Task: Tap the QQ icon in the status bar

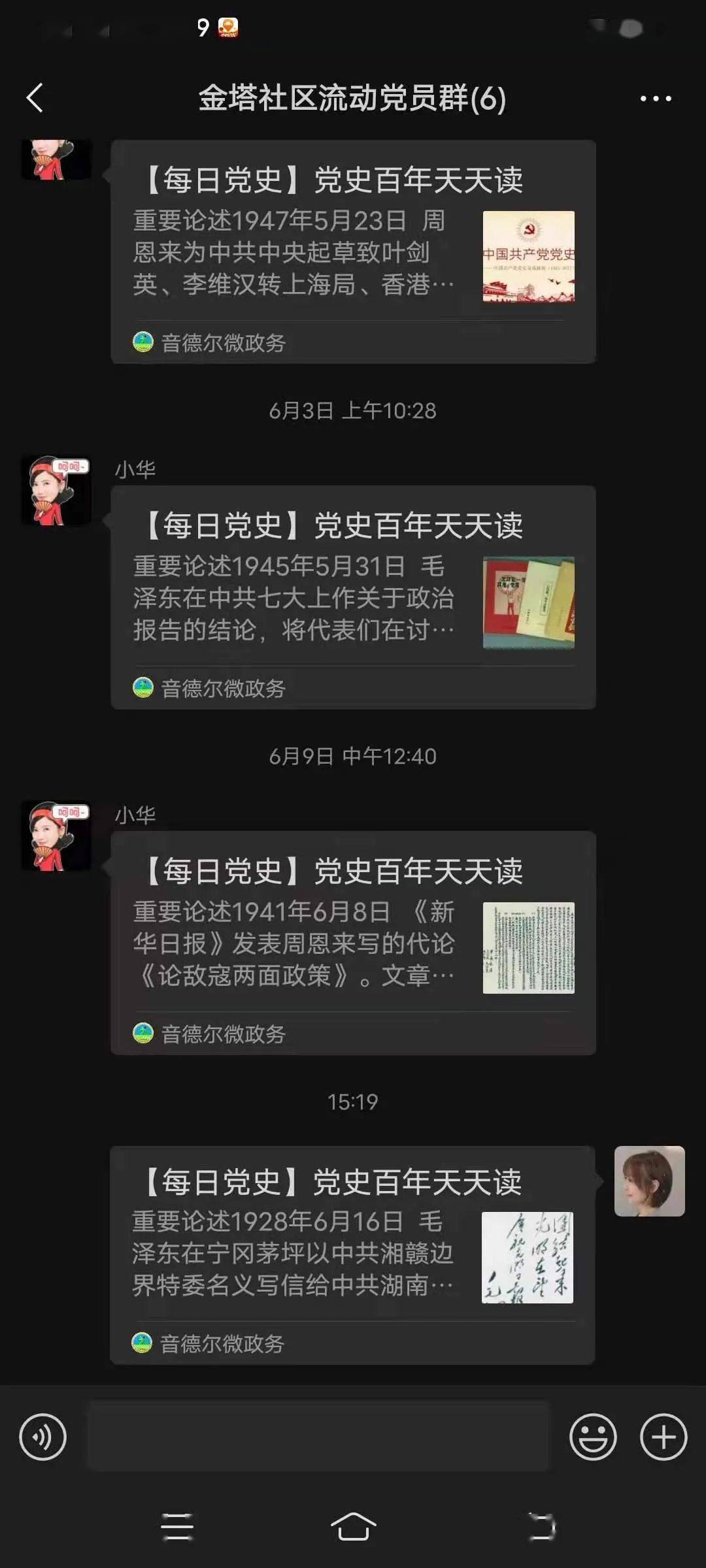Action: pos(227,27)
